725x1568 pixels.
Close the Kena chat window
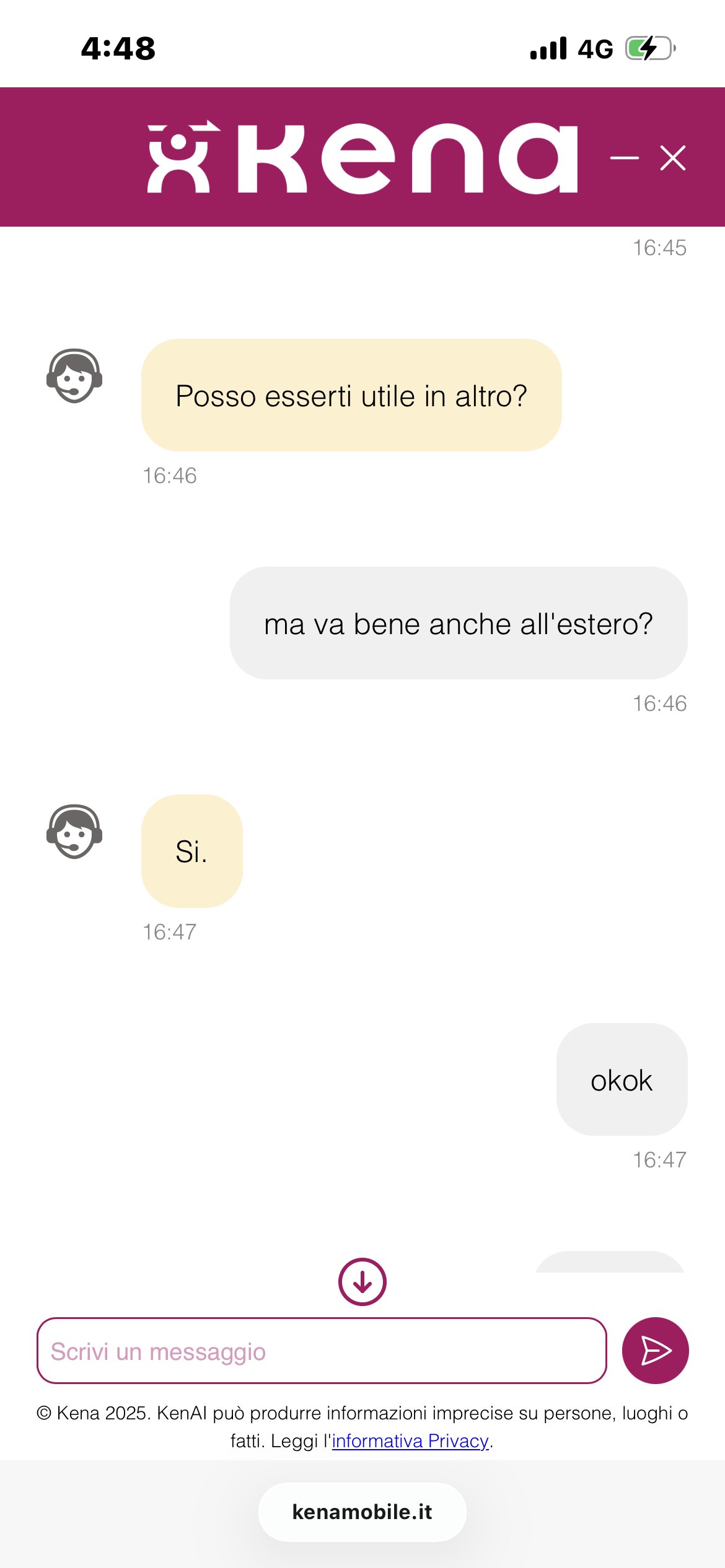coord(673,158)
